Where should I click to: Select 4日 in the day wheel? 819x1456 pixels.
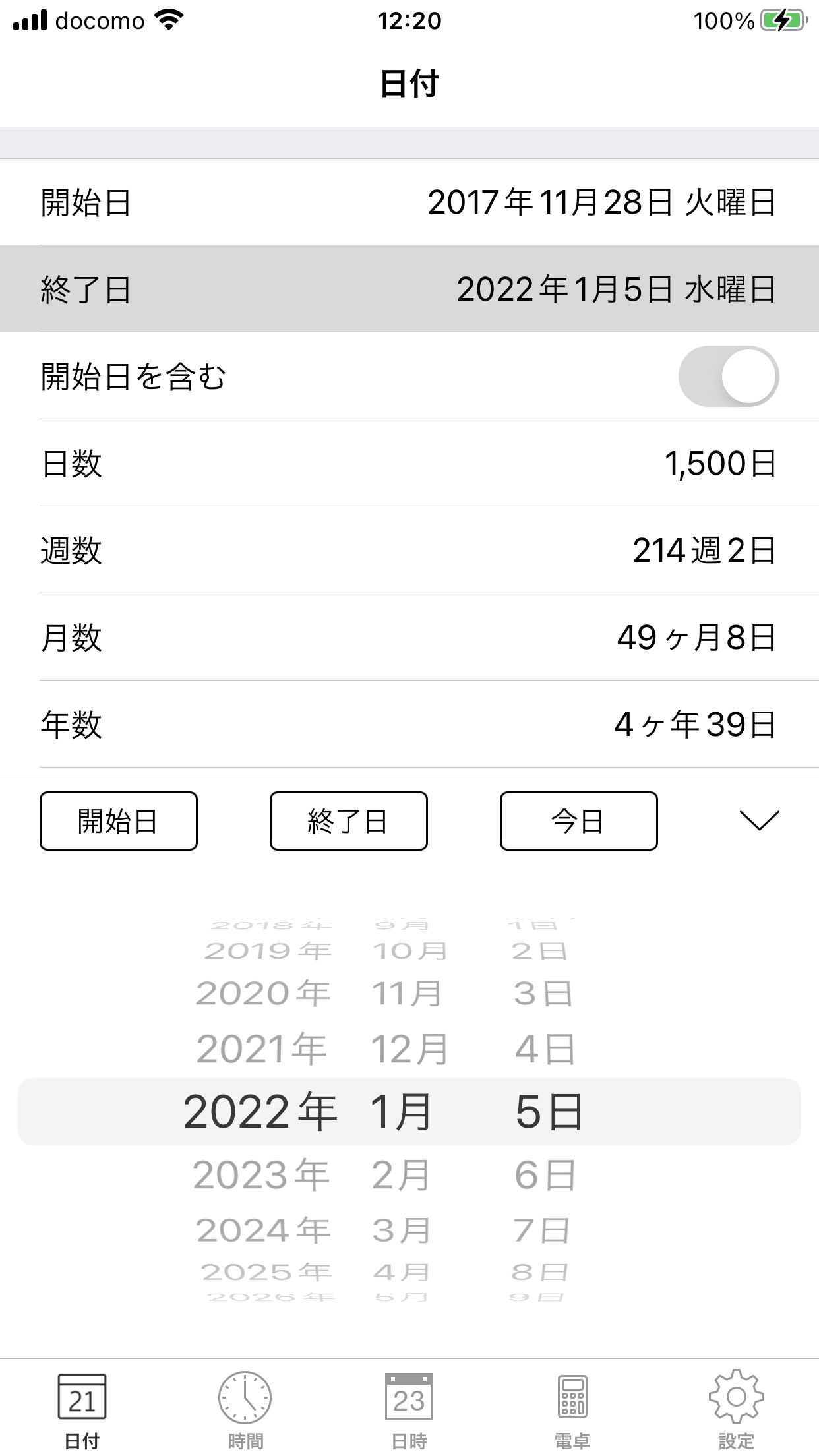pyautogui.click(x=545, y=1048)
